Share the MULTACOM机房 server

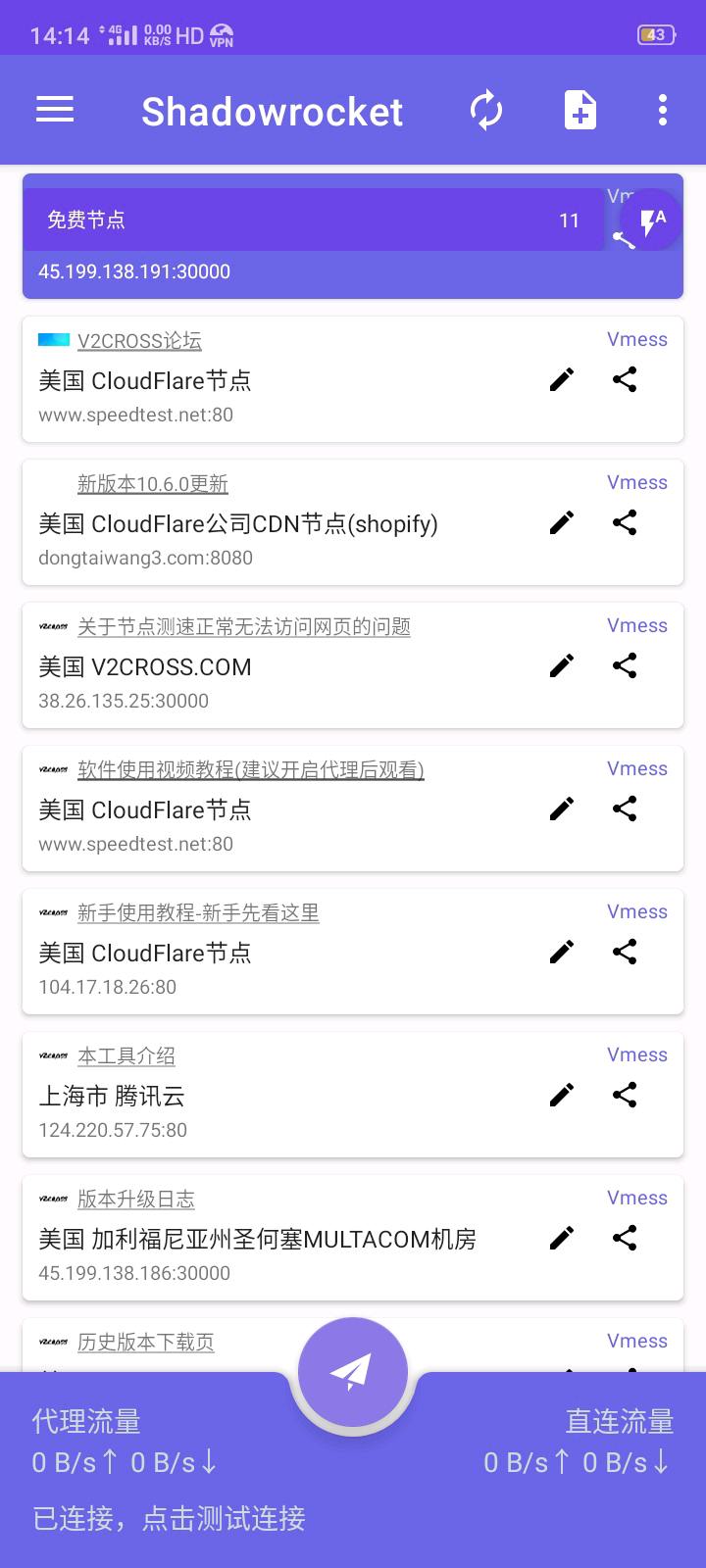click(625, 1238)
